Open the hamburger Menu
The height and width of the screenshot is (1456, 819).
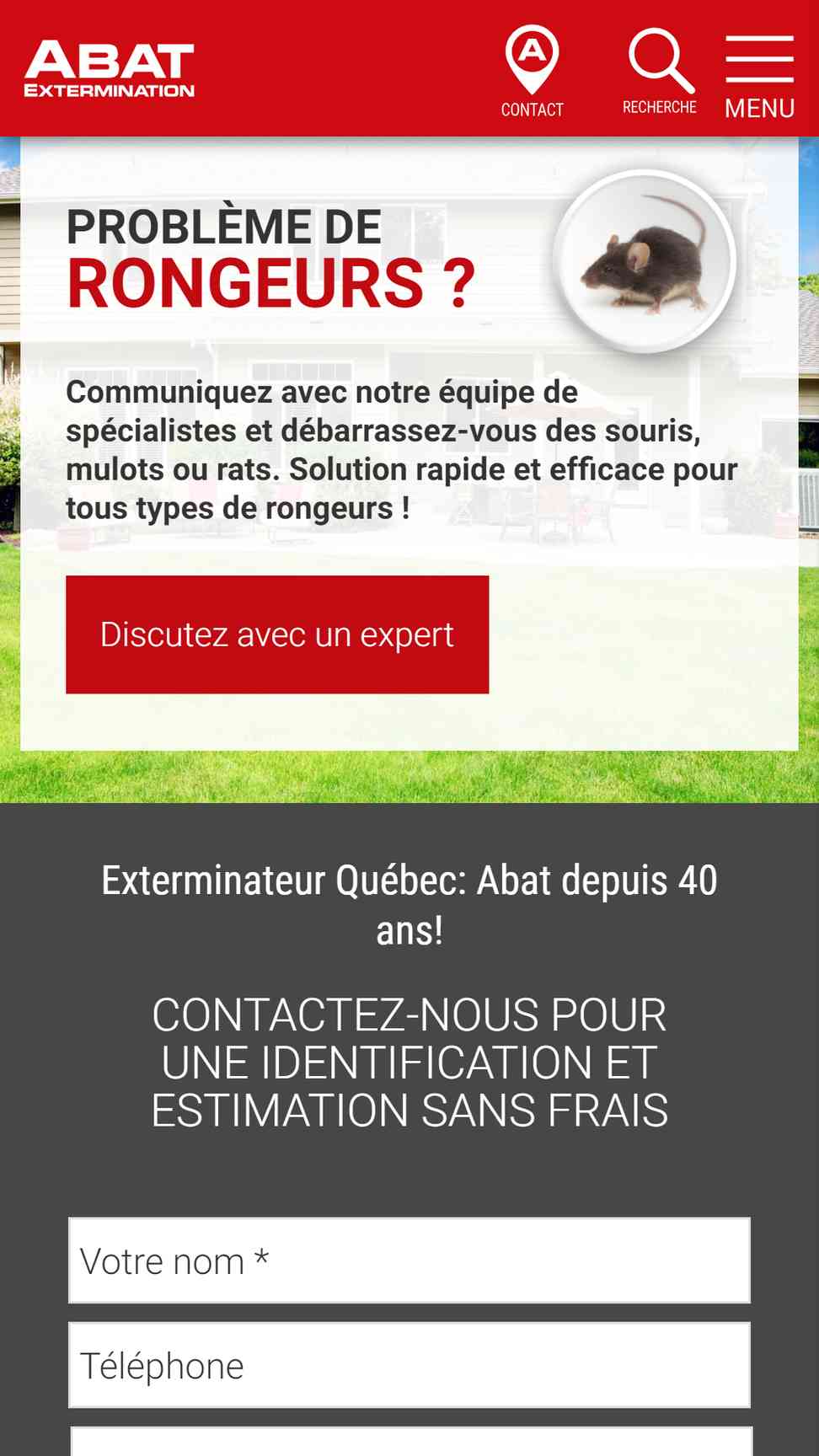[x=759, y=77]
